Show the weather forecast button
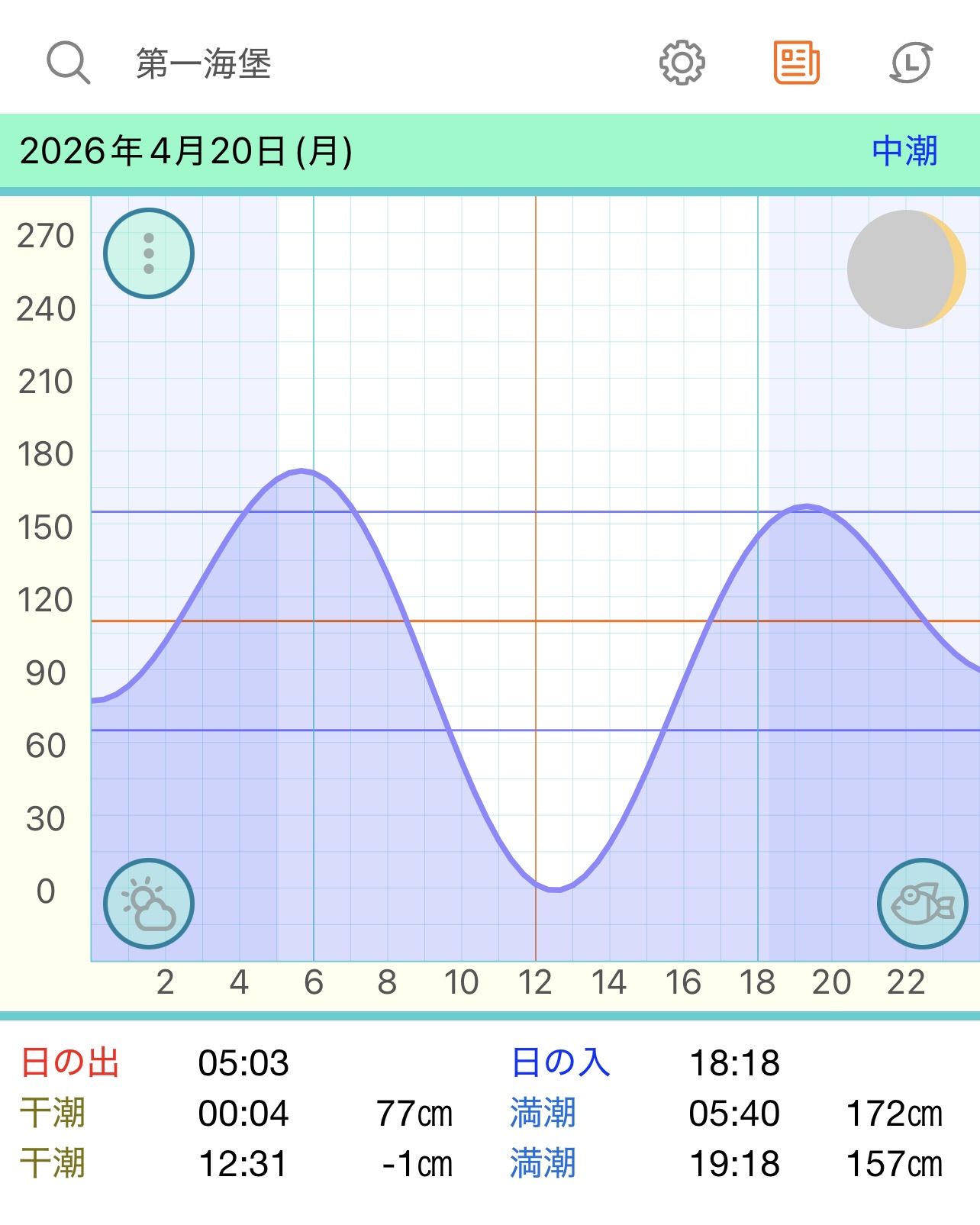Image resolution: width=980 pixels, height=1225 pixels. tap(149, 904)
